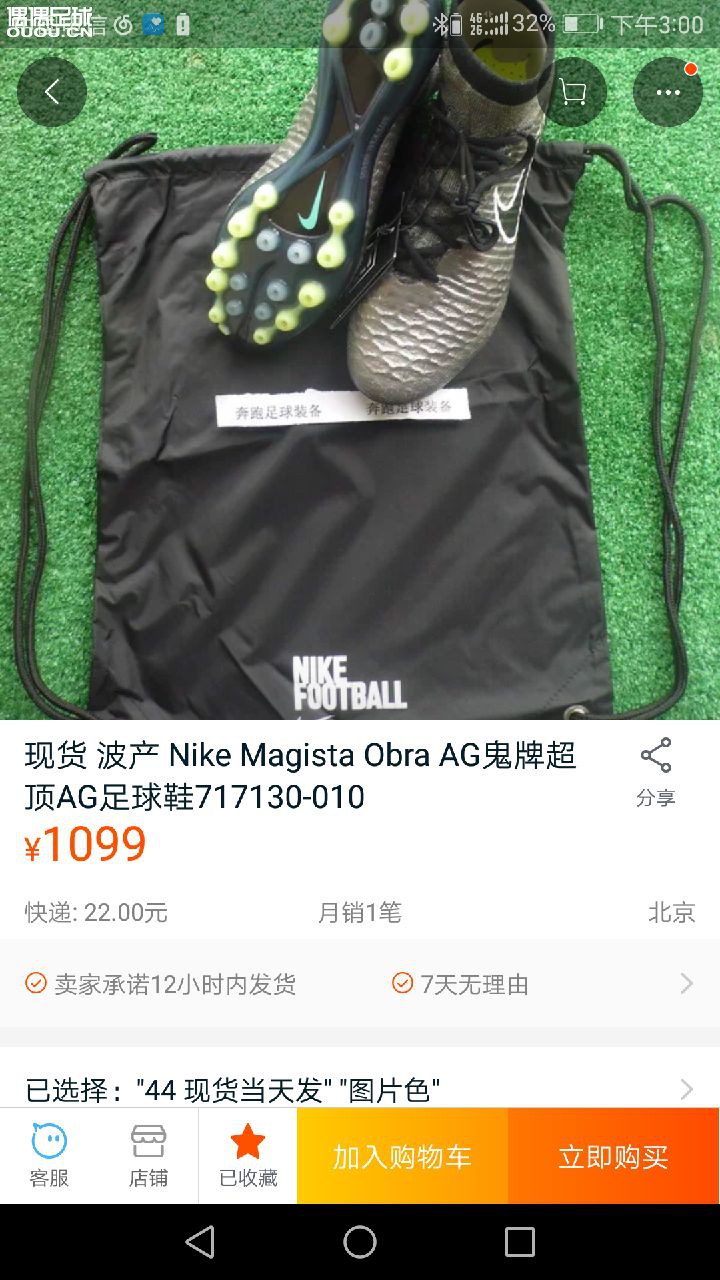Expand the seller guarantees via right chevron
This screenshot has height=1280, width=720.
click(x=687, y=984)
